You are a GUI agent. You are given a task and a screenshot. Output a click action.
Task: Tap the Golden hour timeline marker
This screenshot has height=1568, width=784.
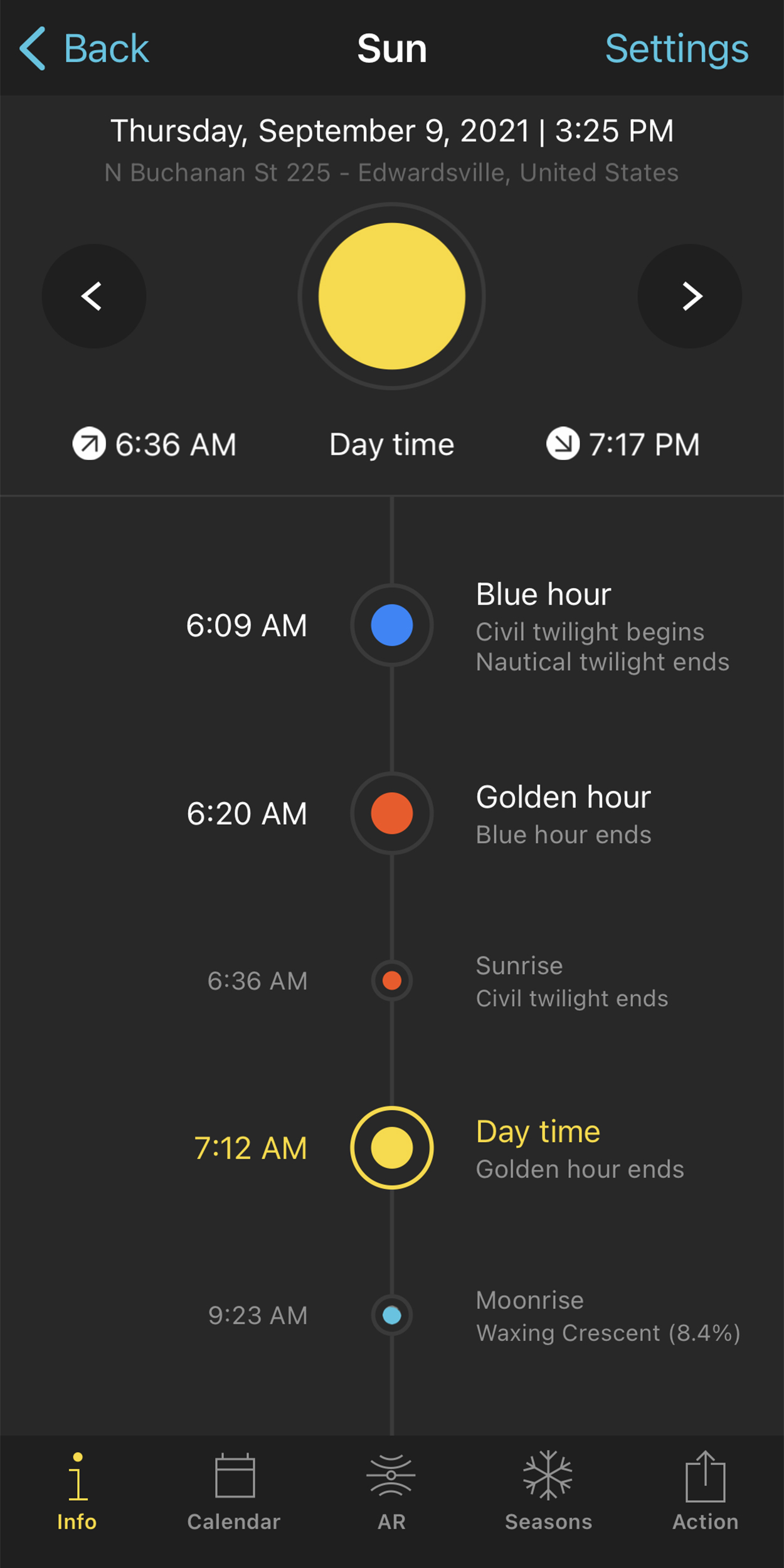point(392,813)
